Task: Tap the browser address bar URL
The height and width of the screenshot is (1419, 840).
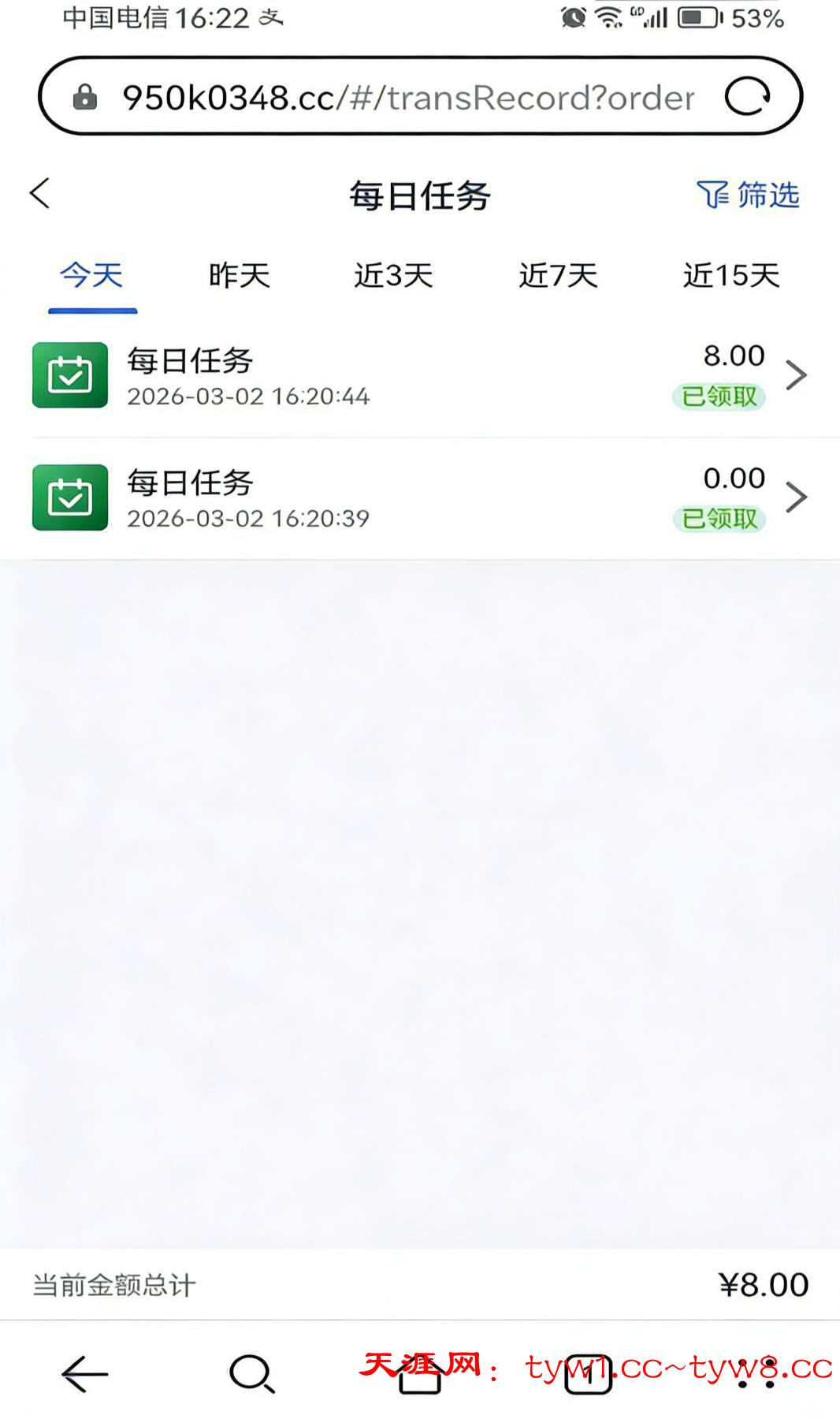Action: click(407, 98)
